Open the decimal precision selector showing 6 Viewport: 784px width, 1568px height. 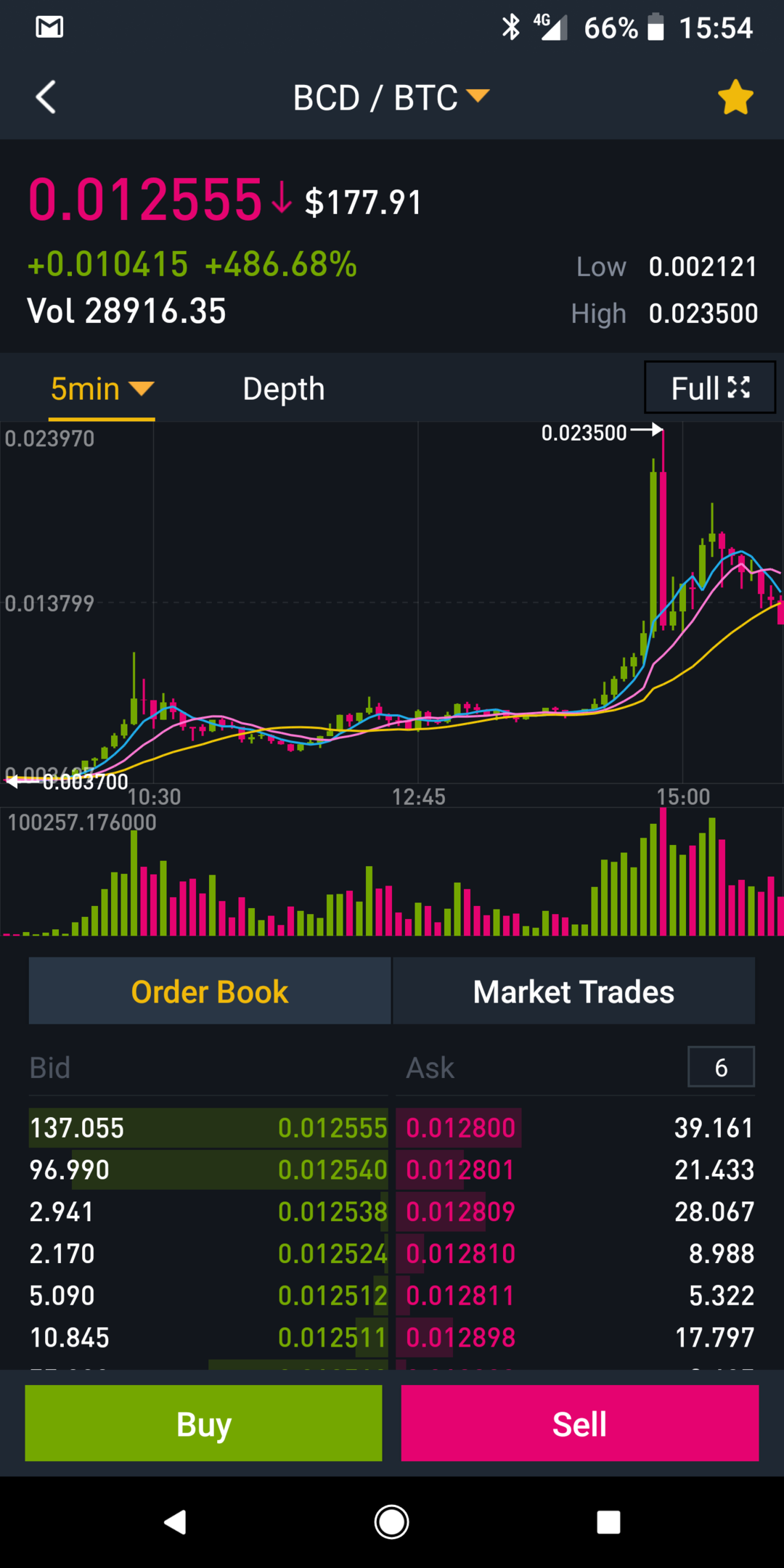pyautogui.click(x=720, y=1067)
